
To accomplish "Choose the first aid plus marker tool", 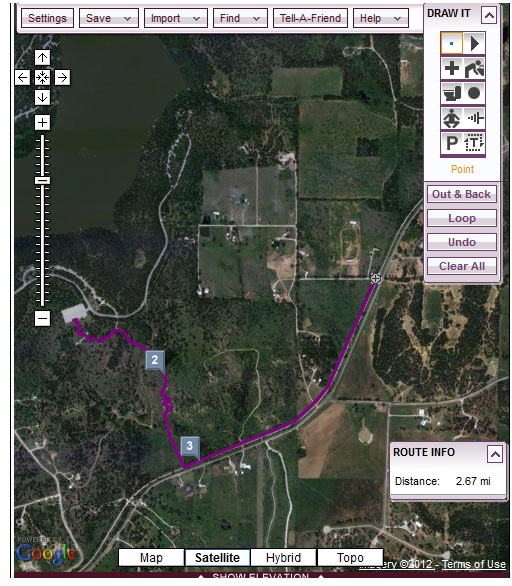I will click(x=452, y=68).
